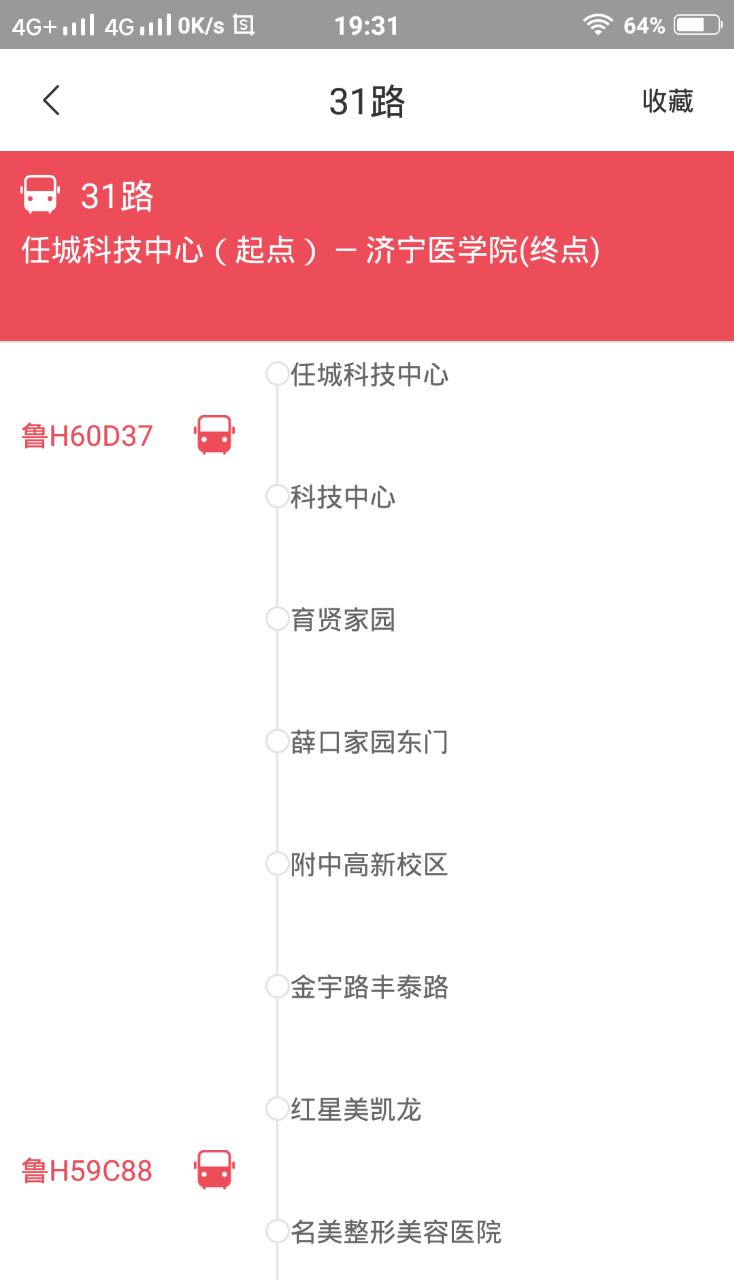This screenshot has width=734, height=1280.
Task: Choose the 名美整形美容医院 stop
Action: point(395,1232)
